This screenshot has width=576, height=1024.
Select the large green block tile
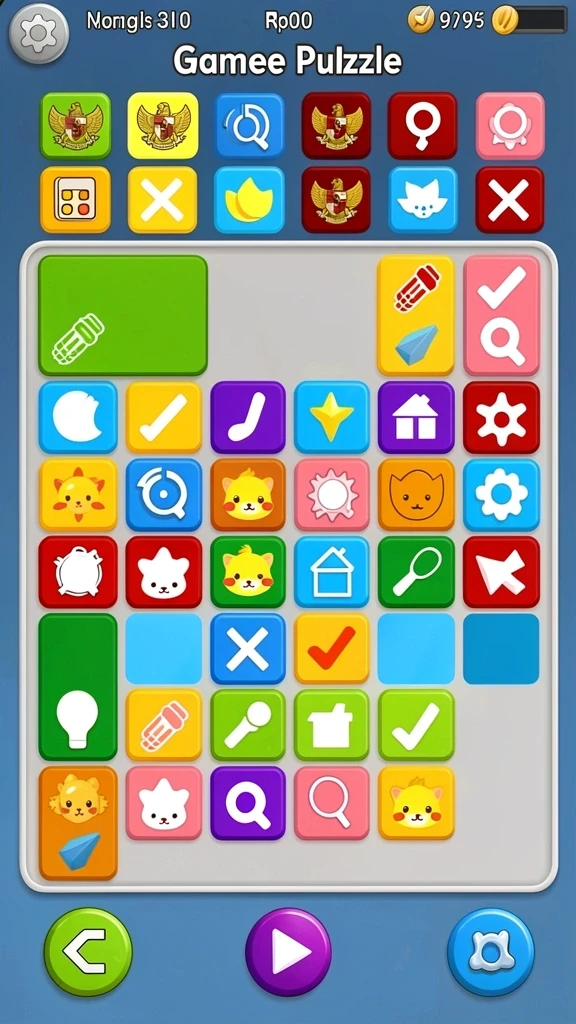(123, 315)
